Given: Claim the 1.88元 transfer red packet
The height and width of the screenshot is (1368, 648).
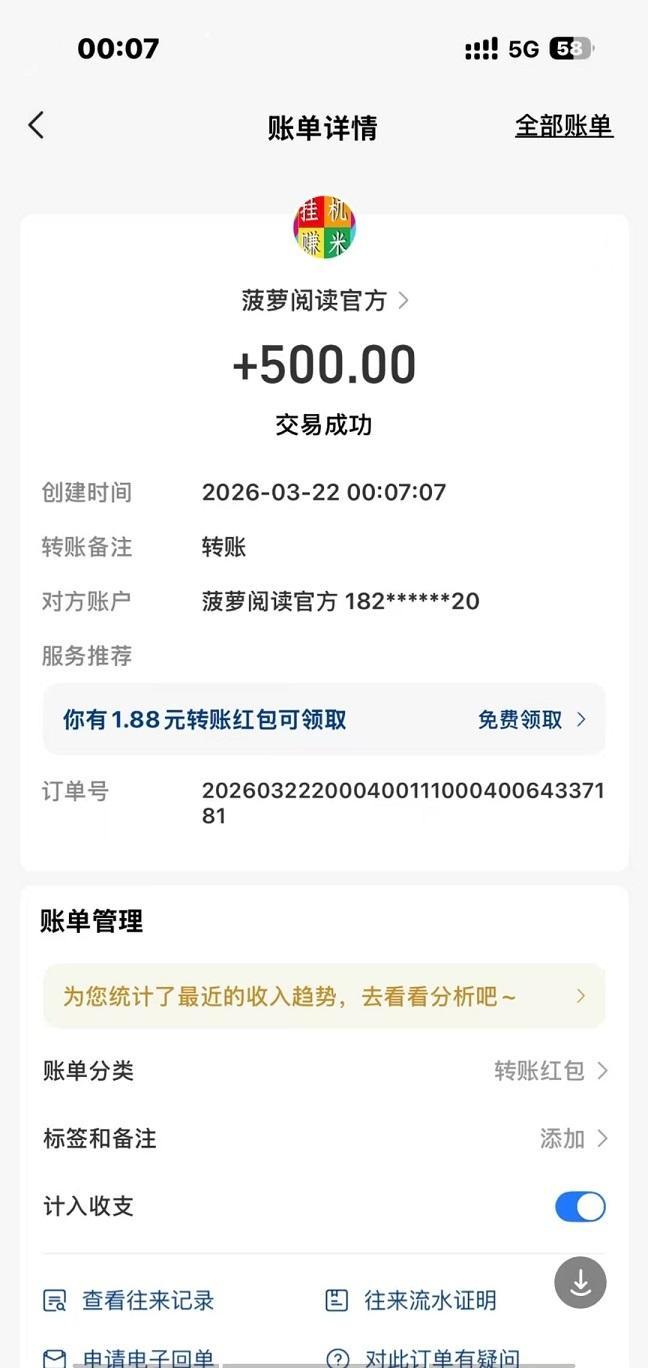Looking at the screenshot, I should tap(530, 720).
